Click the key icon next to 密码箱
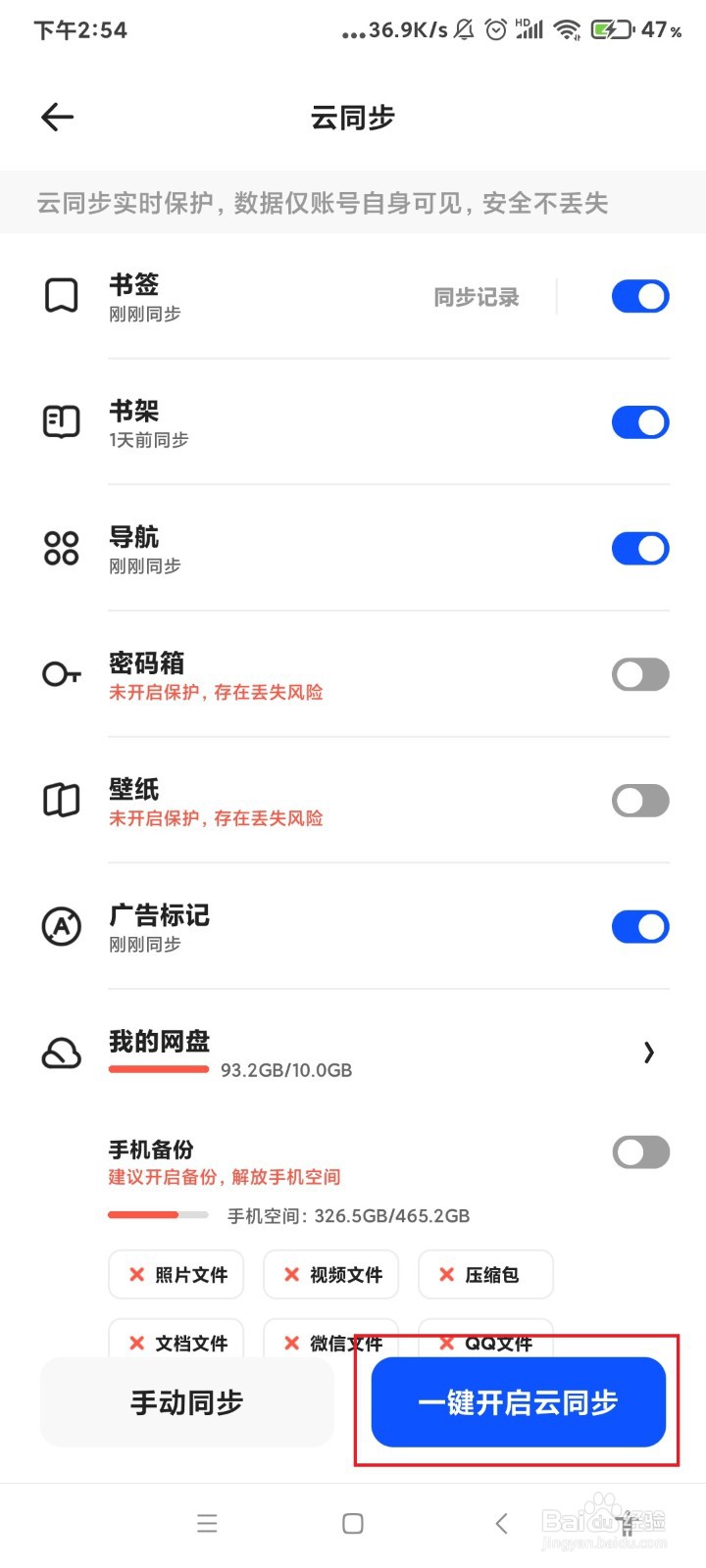The width and height of the screenshot is (706, 1568). pyautogui.click(x=61, y=674)
